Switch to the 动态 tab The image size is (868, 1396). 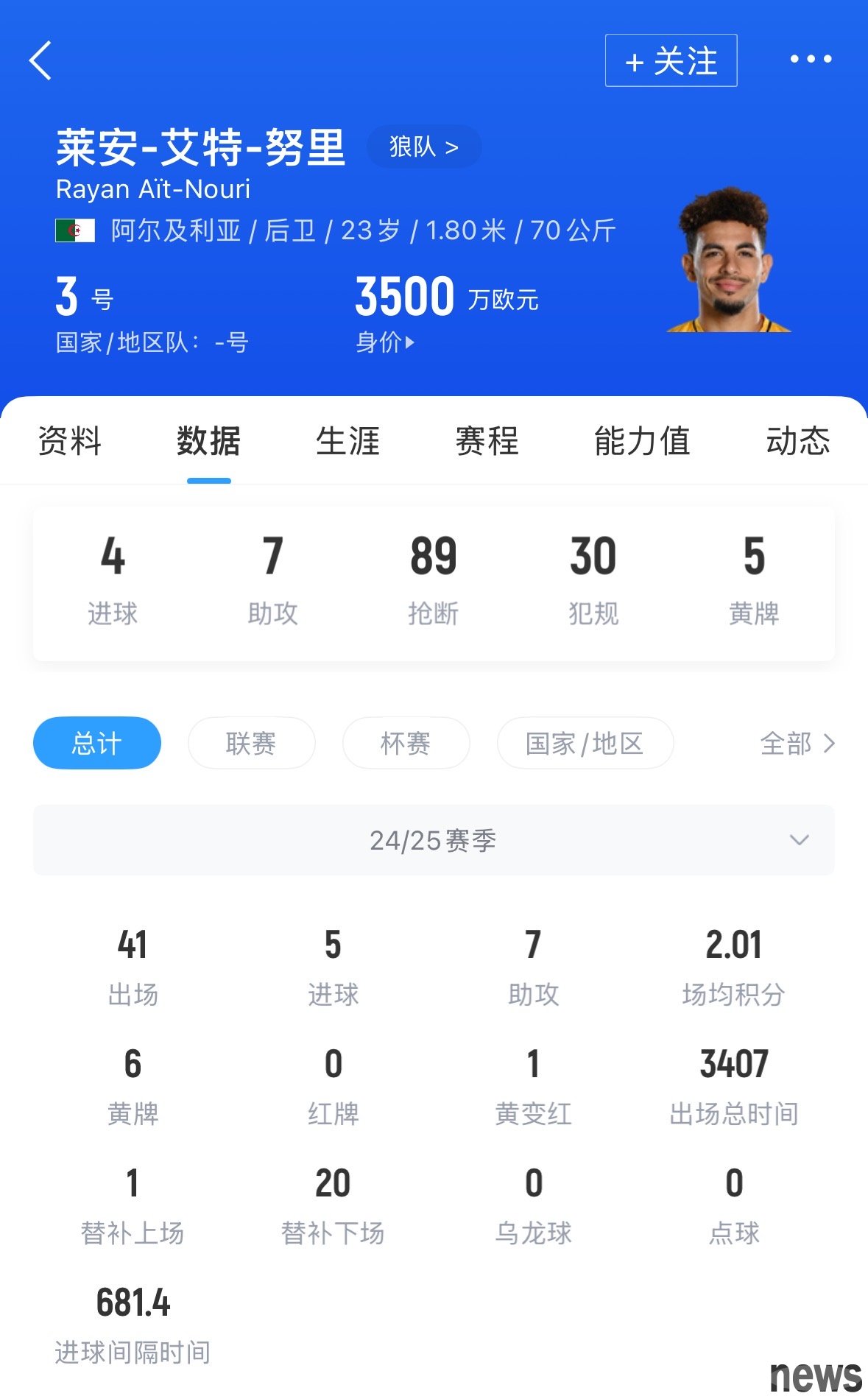[797, 442]
